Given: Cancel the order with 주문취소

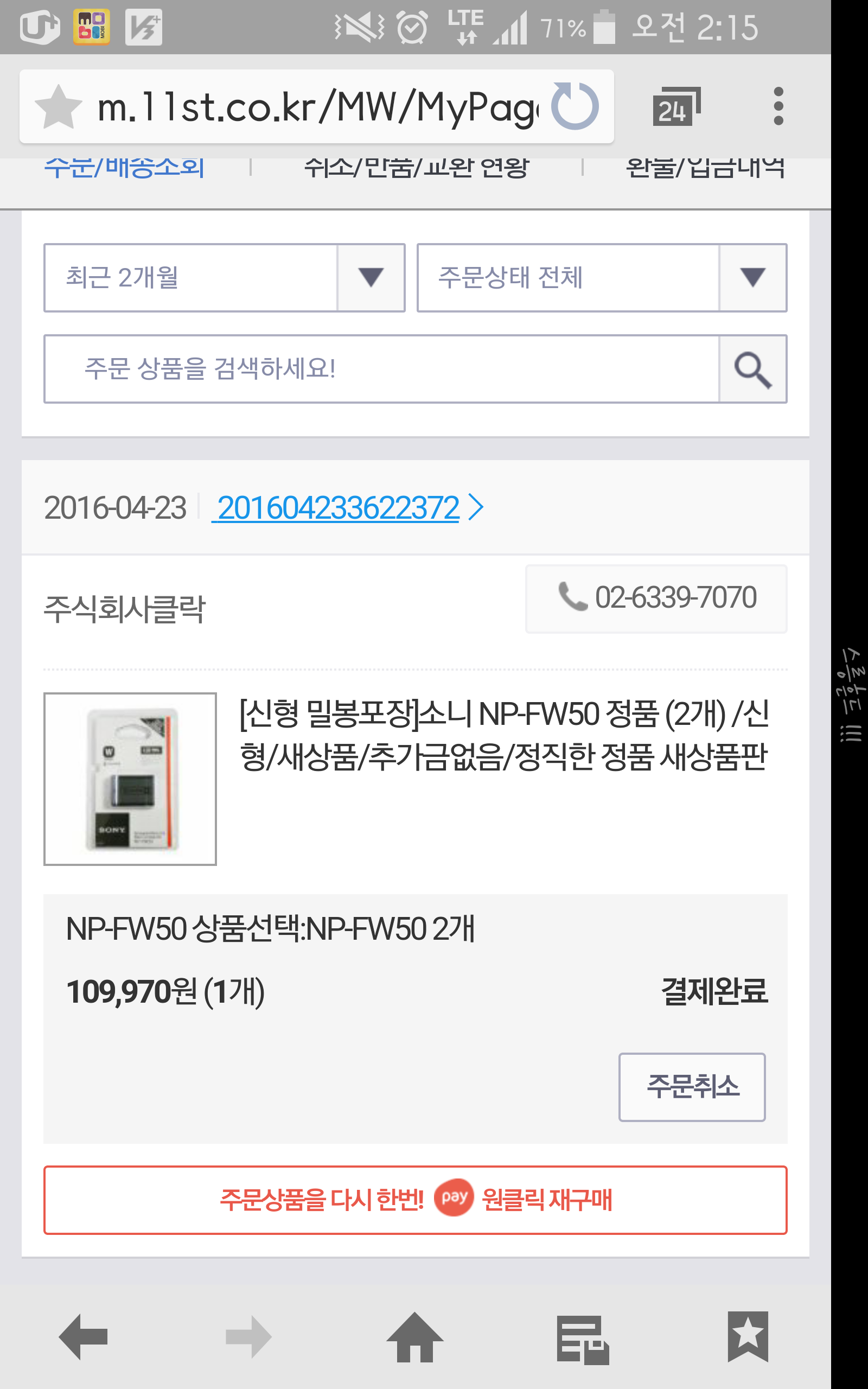Looking at the screenshot, I should (691, 1087).
